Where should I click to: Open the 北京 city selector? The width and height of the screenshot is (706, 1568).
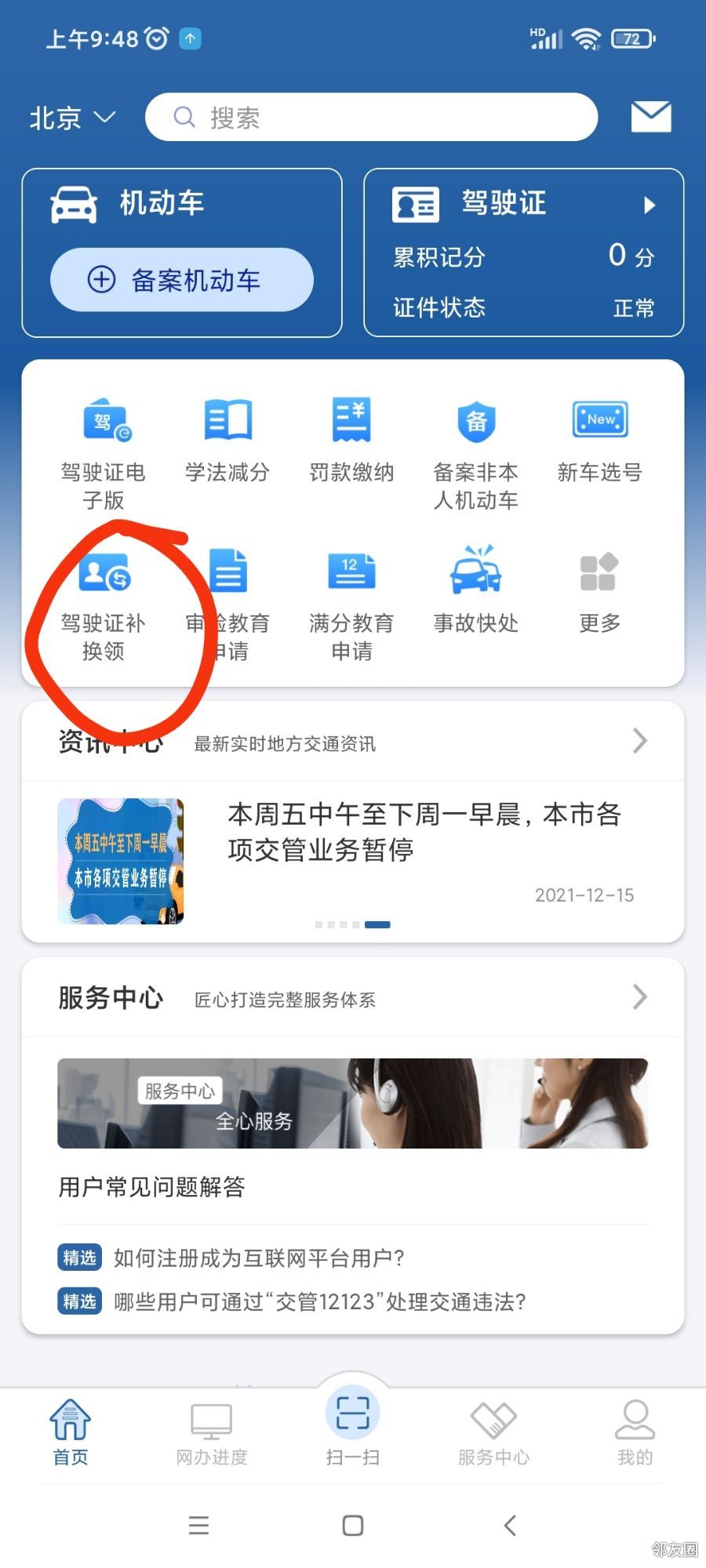(x=72, y=118)
